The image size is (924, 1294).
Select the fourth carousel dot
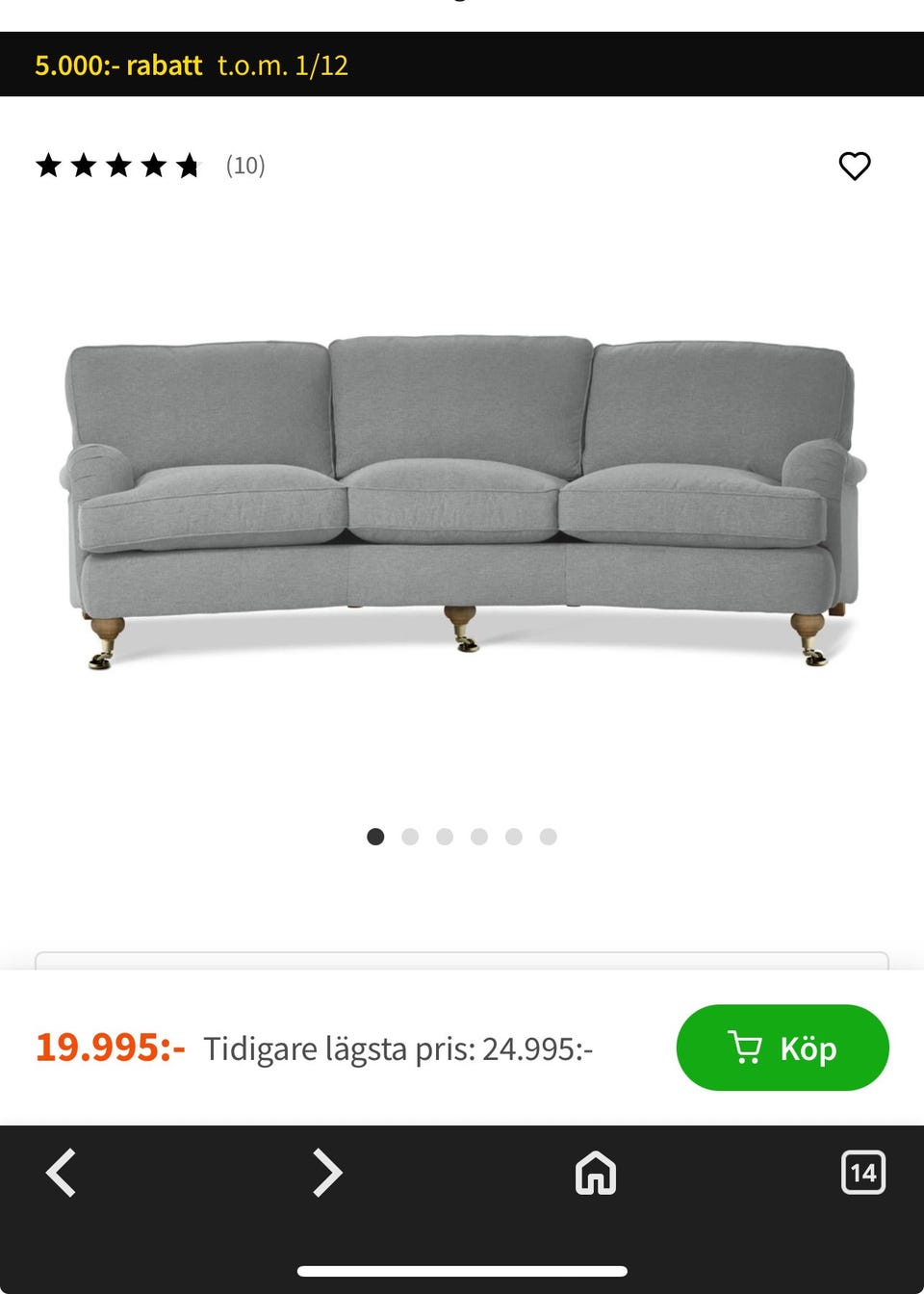tap(478, 837)
